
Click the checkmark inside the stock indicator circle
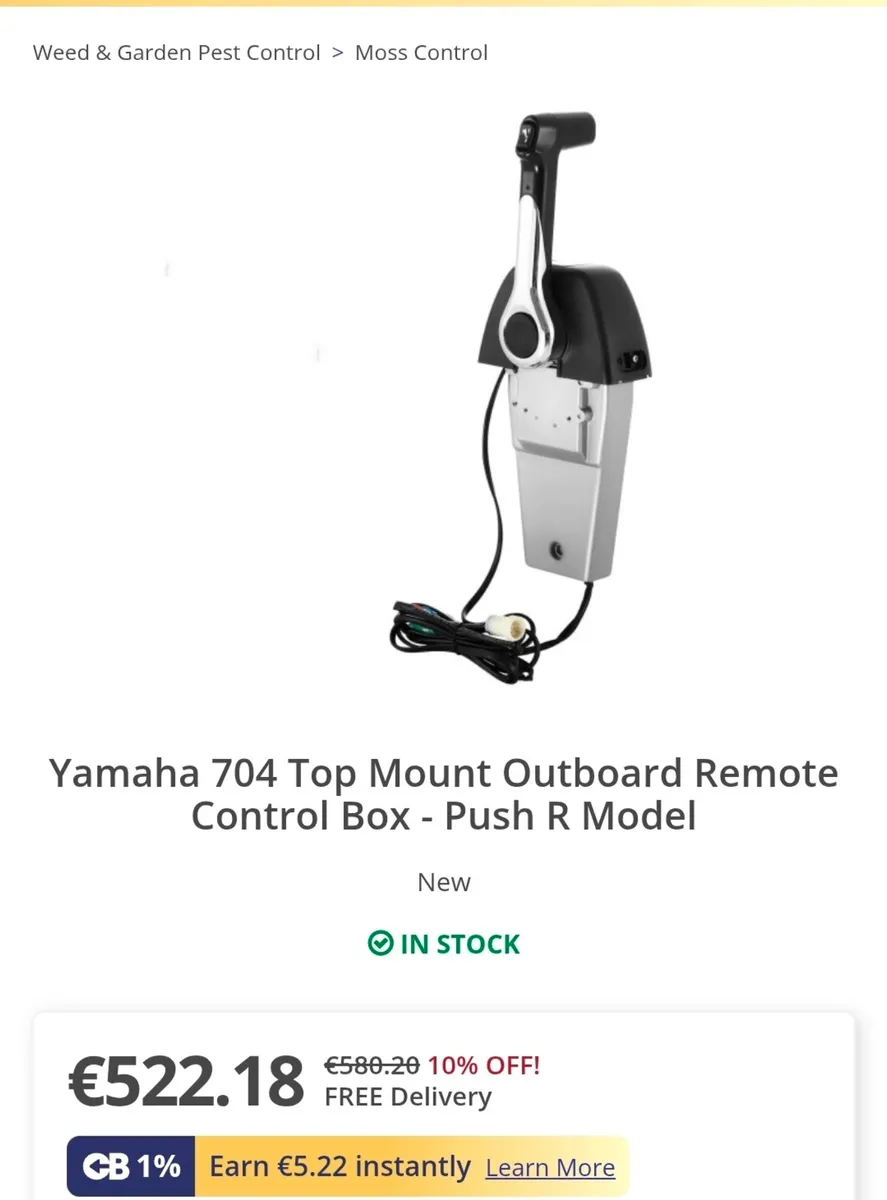pyautogui.click(x=380, y=943)
